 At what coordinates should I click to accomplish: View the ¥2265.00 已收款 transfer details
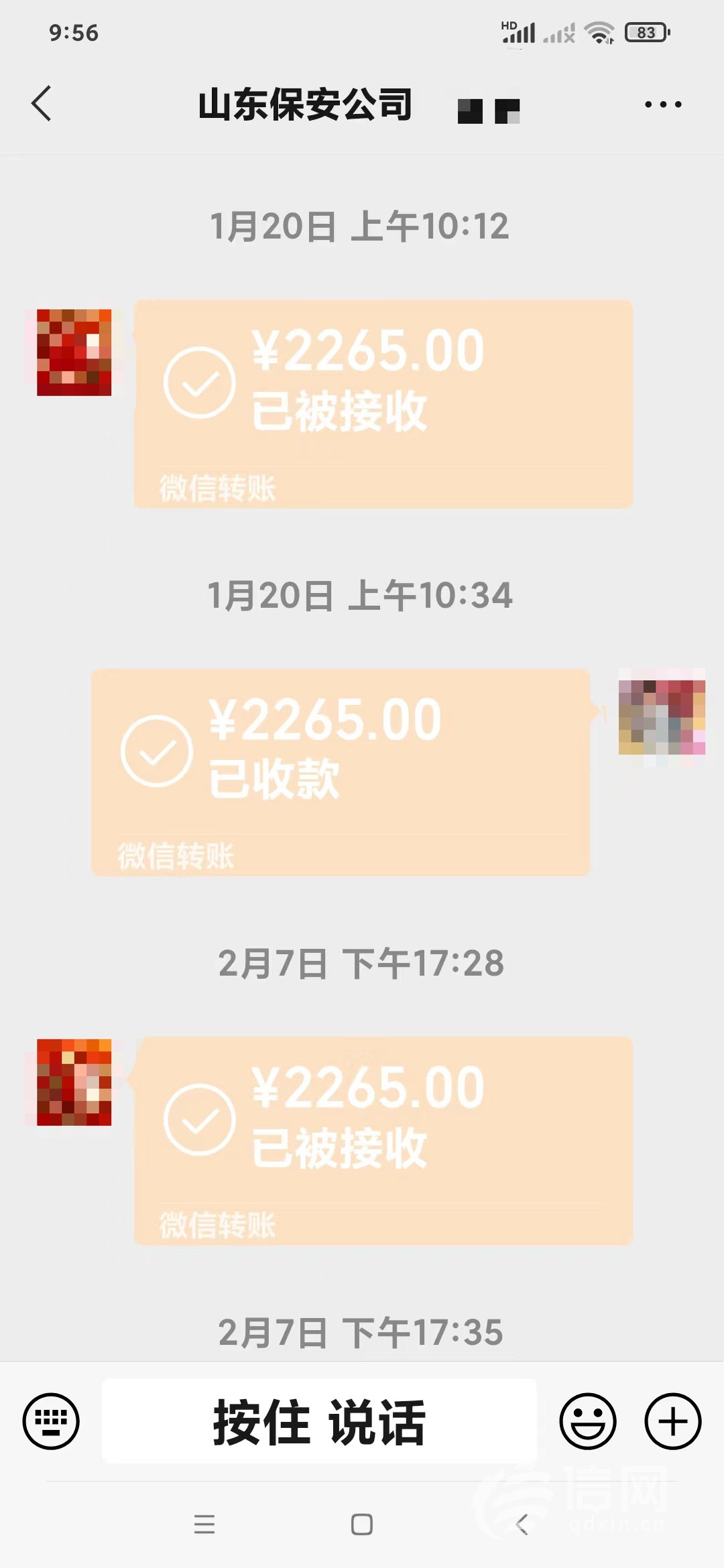point(341,772)
